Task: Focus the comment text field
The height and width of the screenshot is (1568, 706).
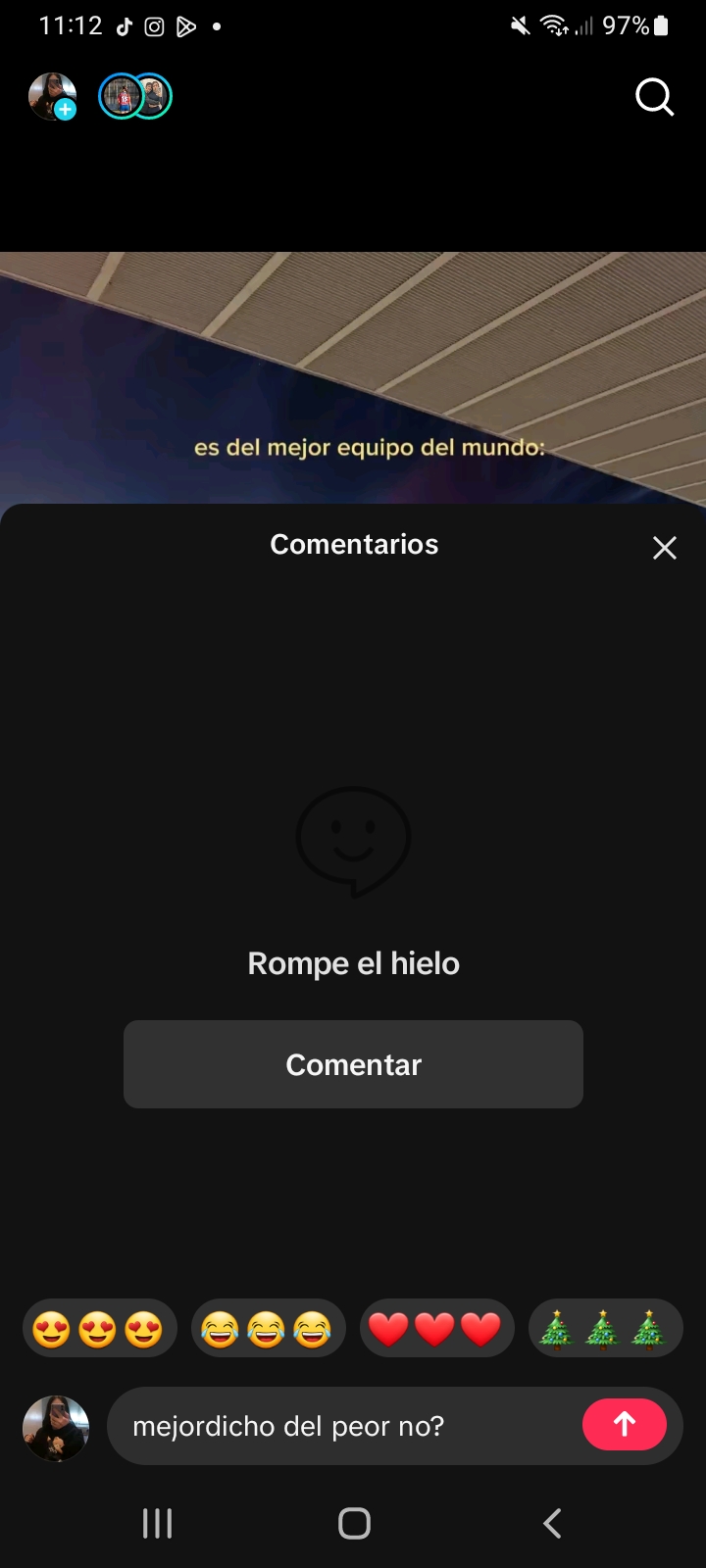Action: click(x=343, y=1426)
